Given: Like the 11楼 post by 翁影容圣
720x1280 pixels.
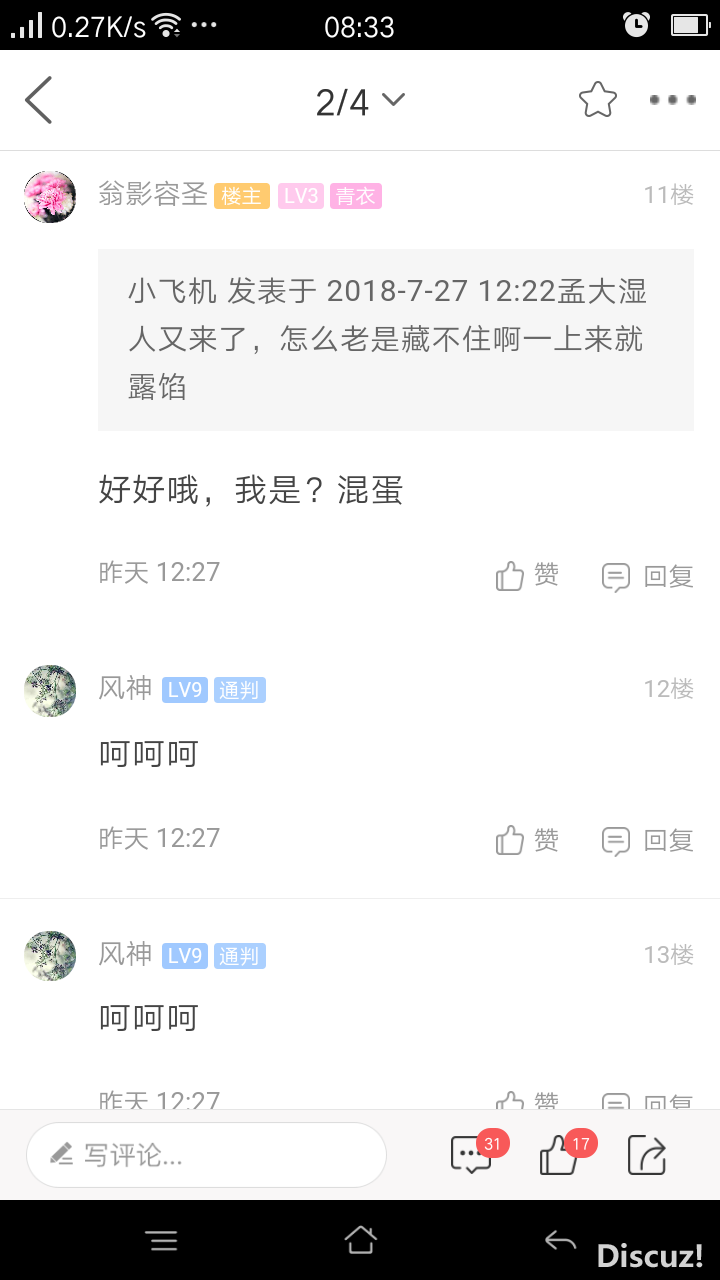Looking at the screenshot, I should pyautogui.click(x=527, y=576).
